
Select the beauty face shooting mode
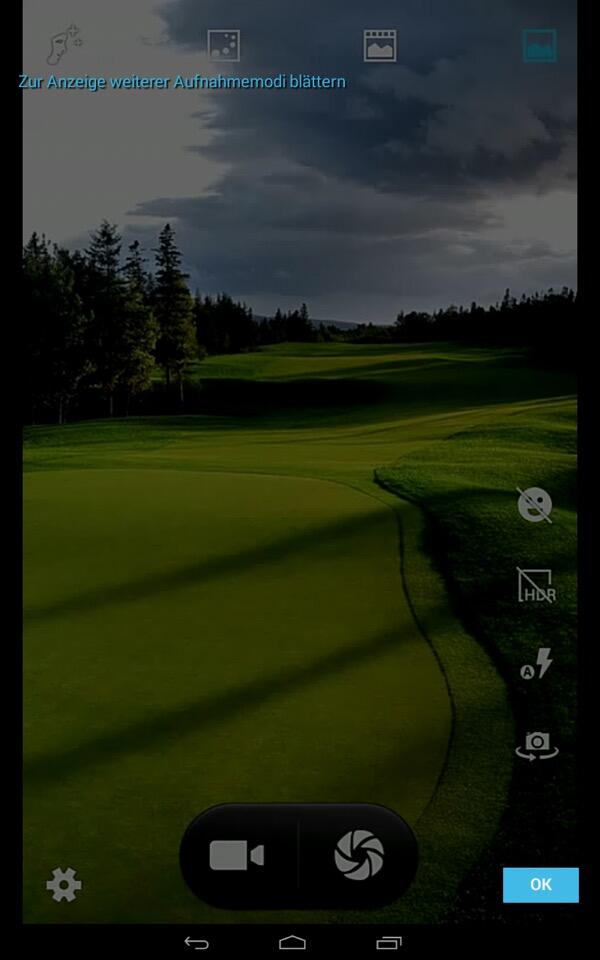[x=64, y=45]
